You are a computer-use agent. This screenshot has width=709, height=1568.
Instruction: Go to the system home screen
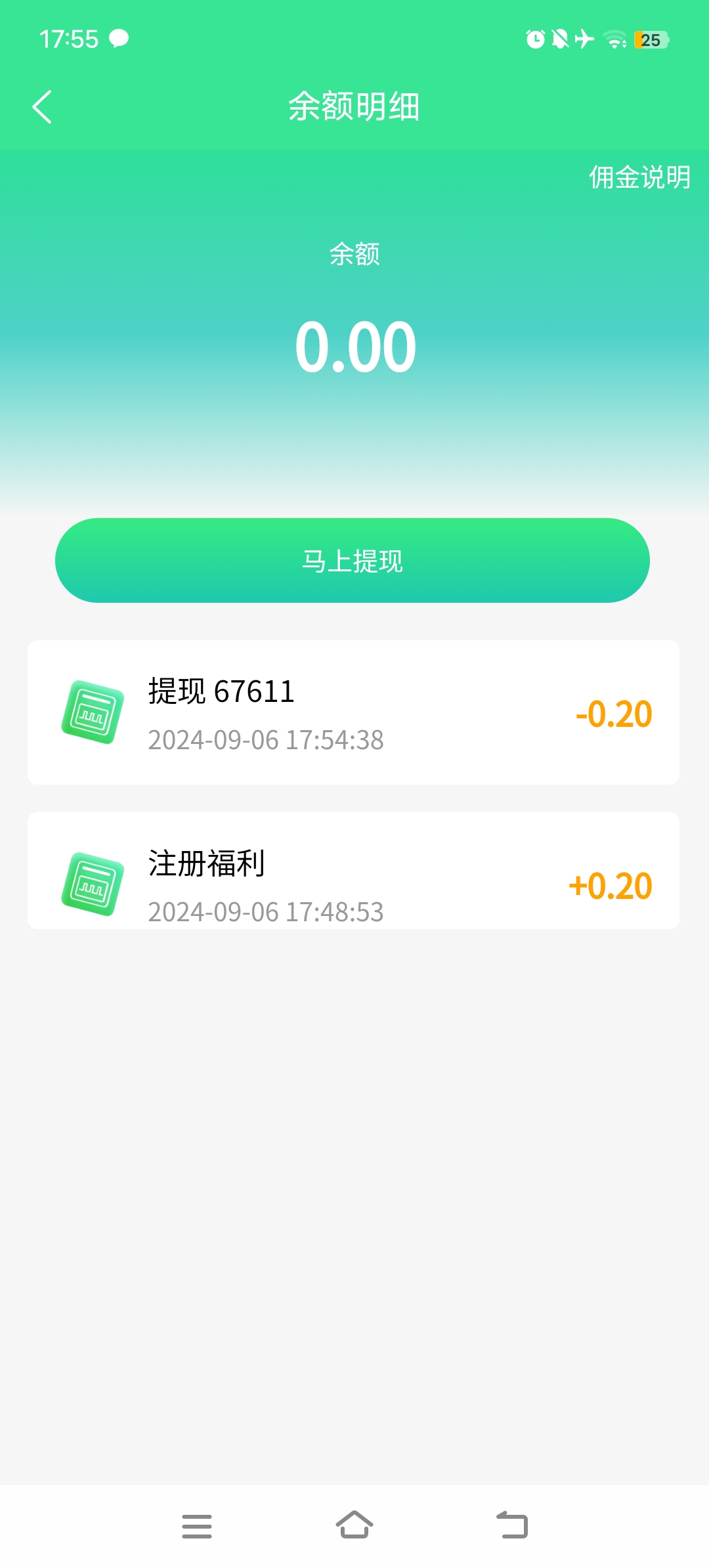tap(354, 1525)
